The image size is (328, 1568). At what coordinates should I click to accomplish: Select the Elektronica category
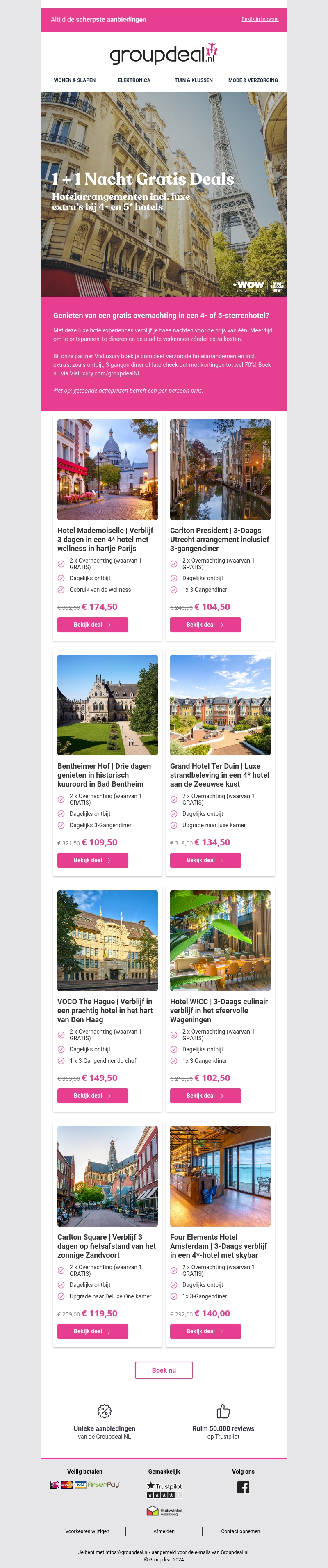click(134, 80)
